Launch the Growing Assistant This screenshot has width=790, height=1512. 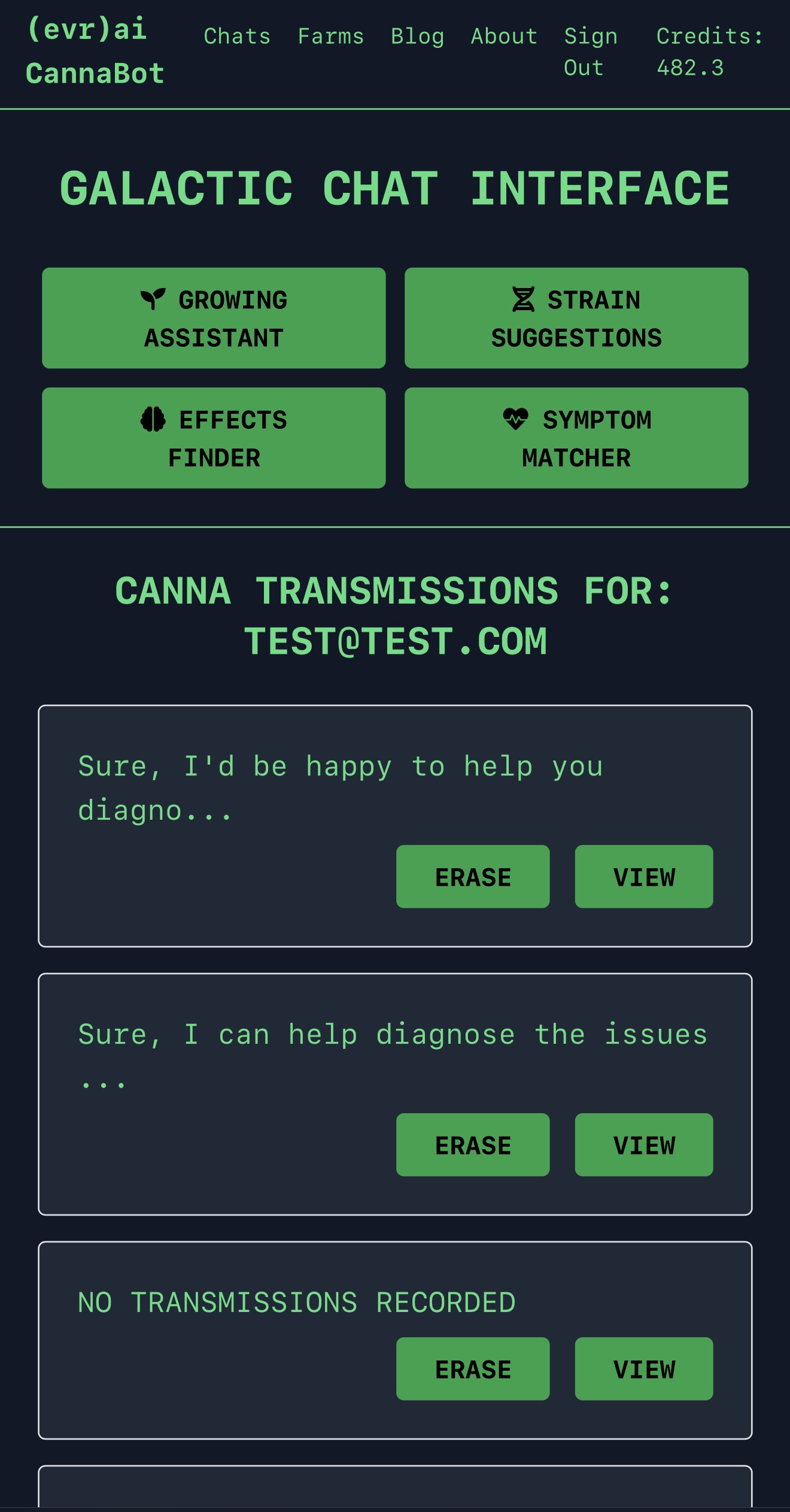pos(214,318)
